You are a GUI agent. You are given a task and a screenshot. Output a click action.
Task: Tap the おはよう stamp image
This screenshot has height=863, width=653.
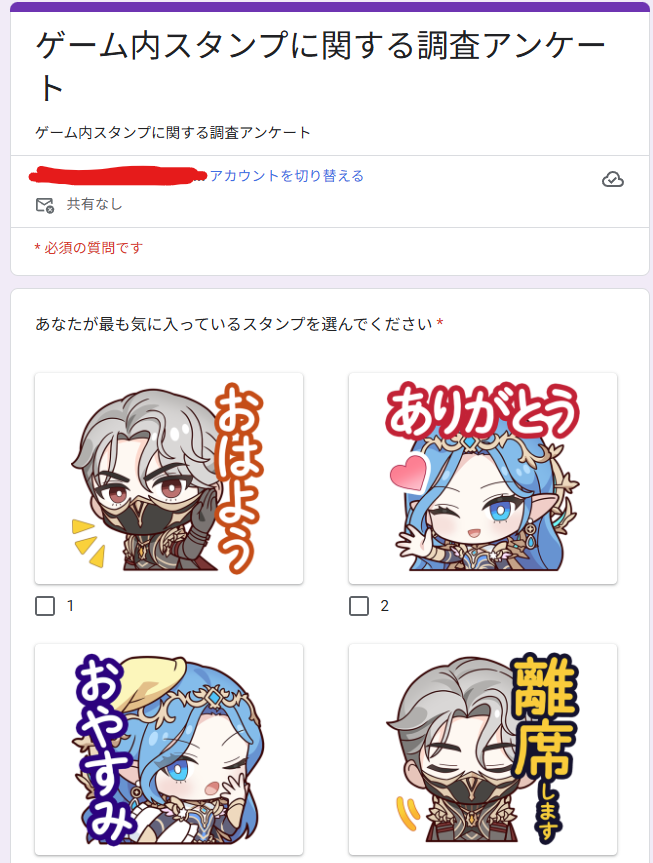click(x=169, y=479)
